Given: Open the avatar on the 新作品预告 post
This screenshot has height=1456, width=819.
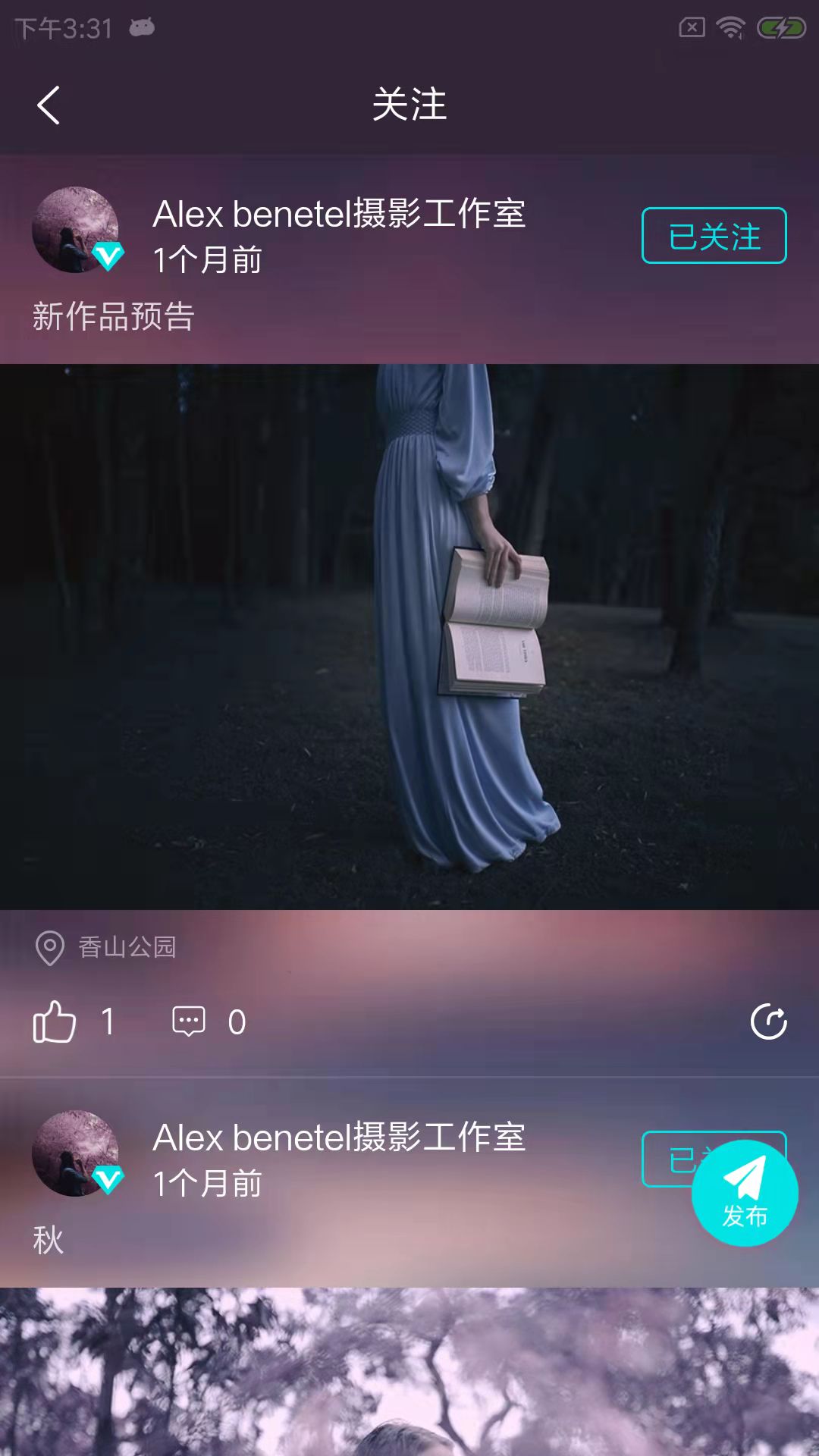Looking at the screenshot, I should tap(75, 230).
